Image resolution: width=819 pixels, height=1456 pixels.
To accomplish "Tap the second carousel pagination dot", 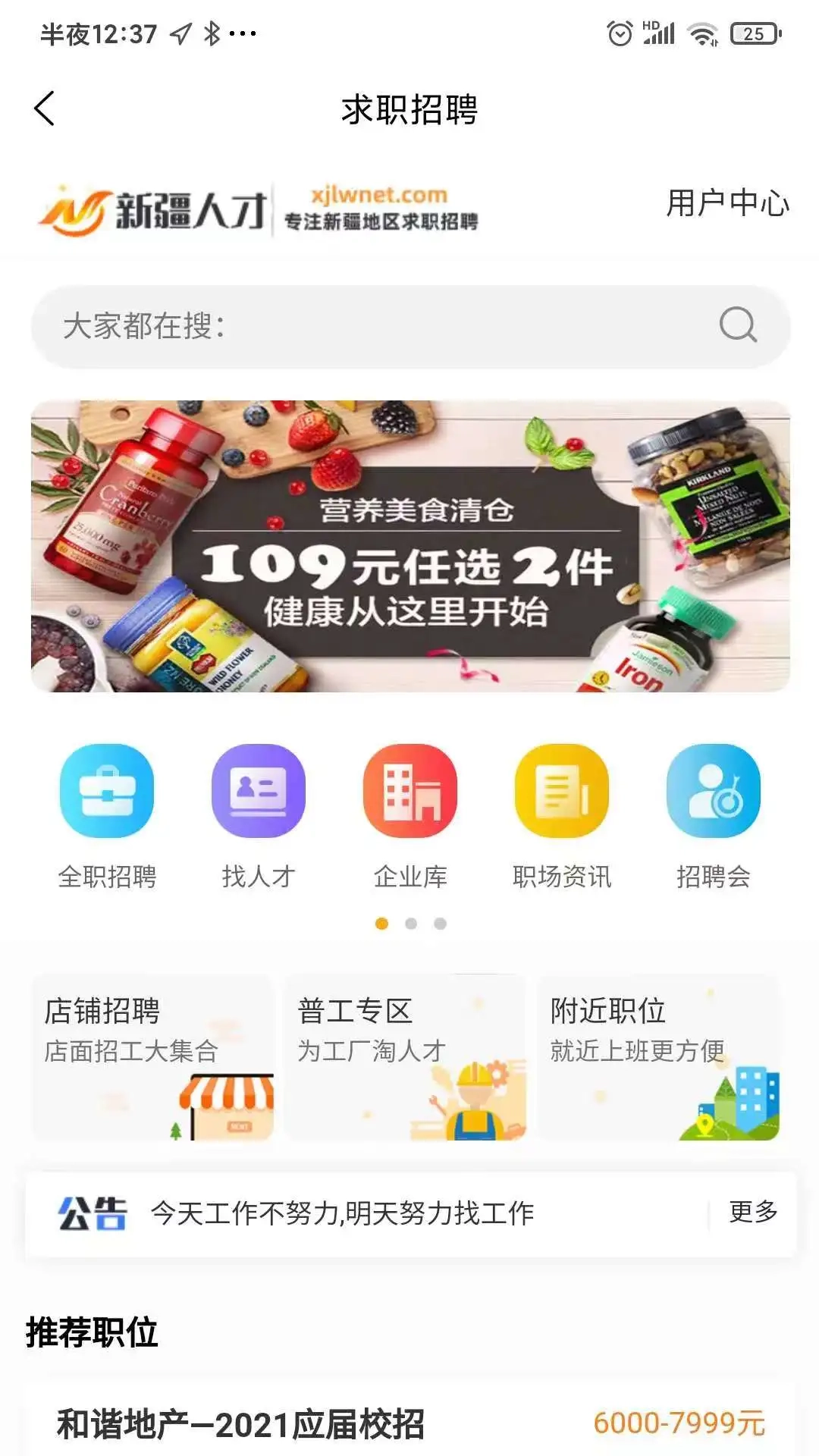I will (409, 924).
